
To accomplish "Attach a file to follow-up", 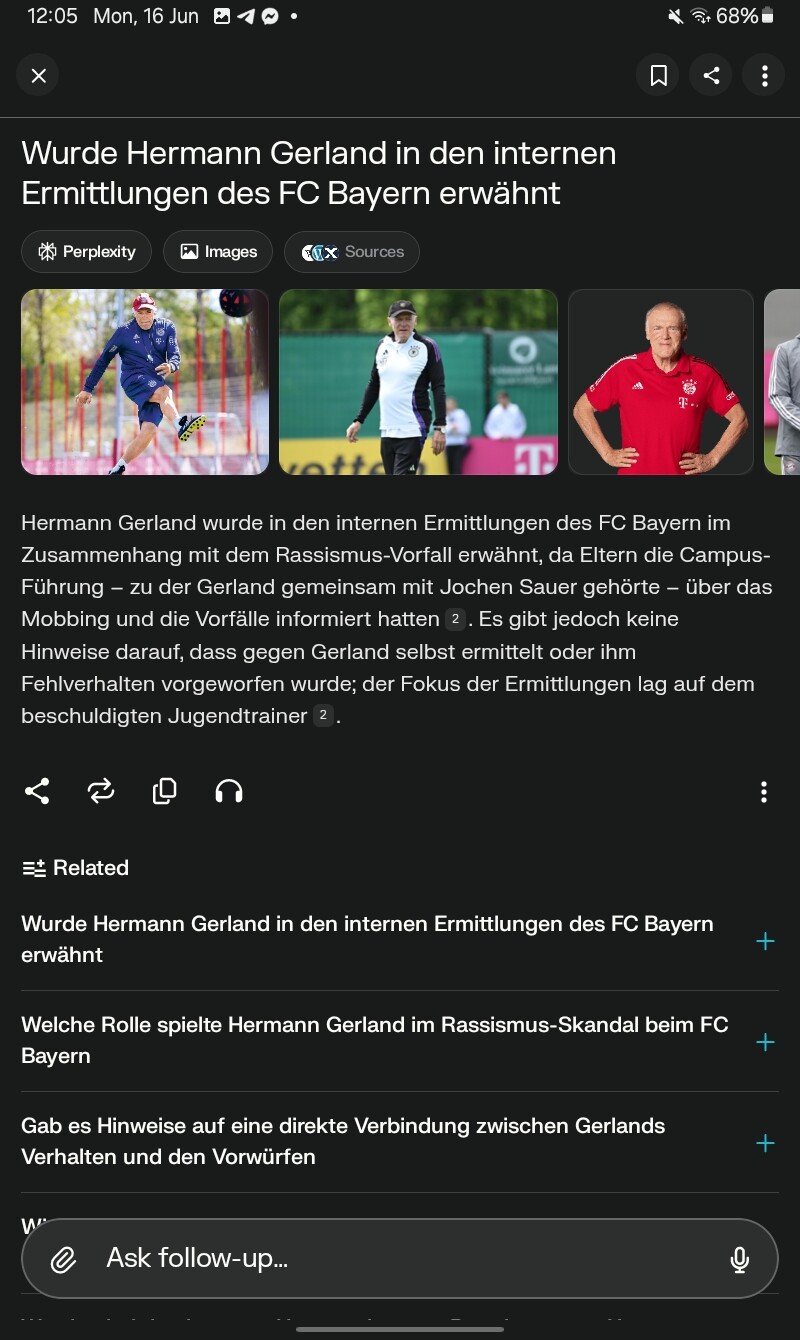I will click(63, 1259).
